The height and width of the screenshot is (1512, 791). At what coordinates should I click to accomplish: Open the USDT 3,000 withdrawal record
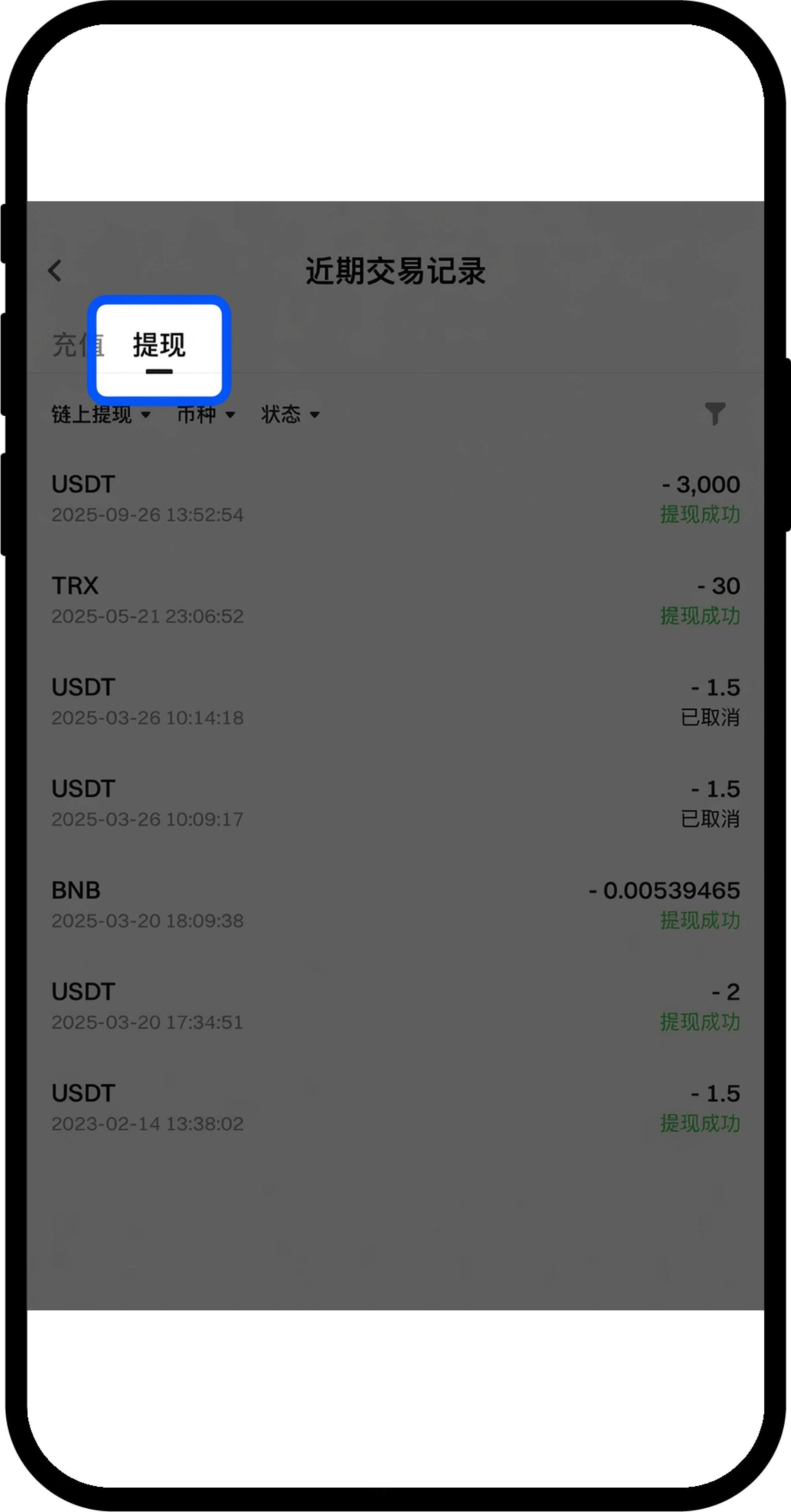tap(395, 498)
